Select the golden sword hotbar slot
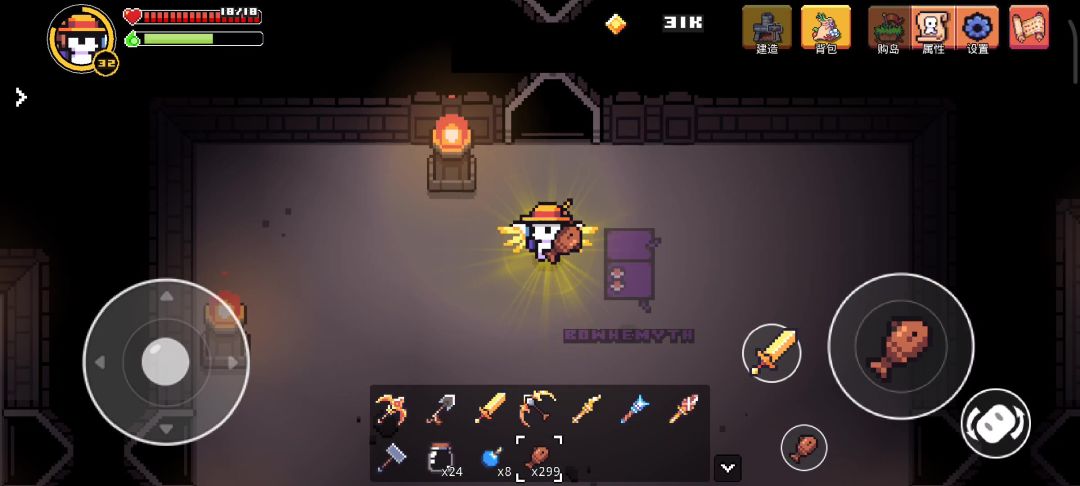This screenshot has width=1080, height=486. pos(490,408)
